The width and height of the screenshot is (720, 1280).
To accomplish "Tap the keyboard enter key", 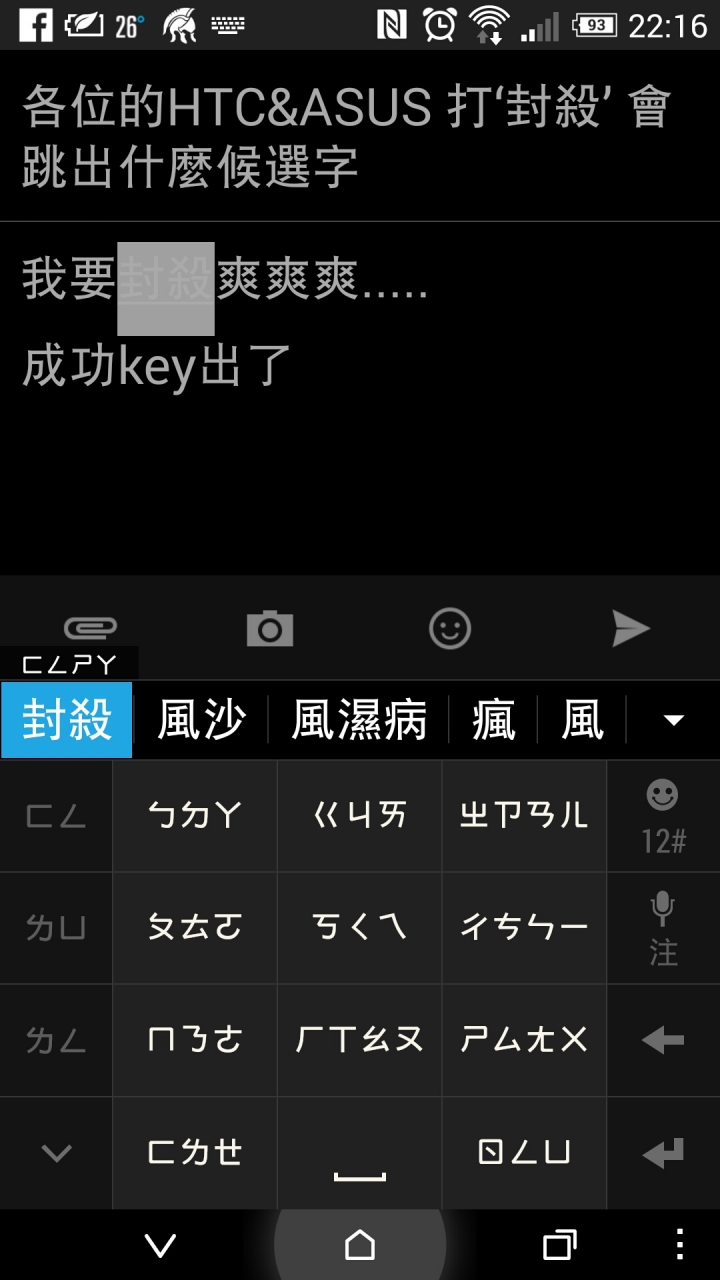I will tap(663, 1153).
